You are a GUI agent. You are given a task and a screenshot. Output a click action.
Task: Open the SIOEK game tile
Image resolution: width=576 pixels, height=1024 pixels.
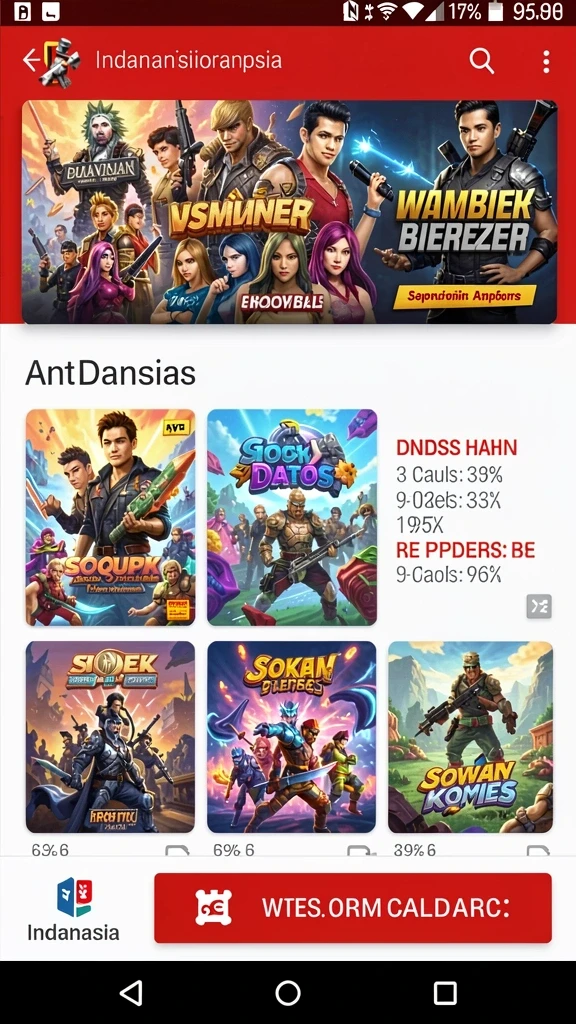pos(110,737)
